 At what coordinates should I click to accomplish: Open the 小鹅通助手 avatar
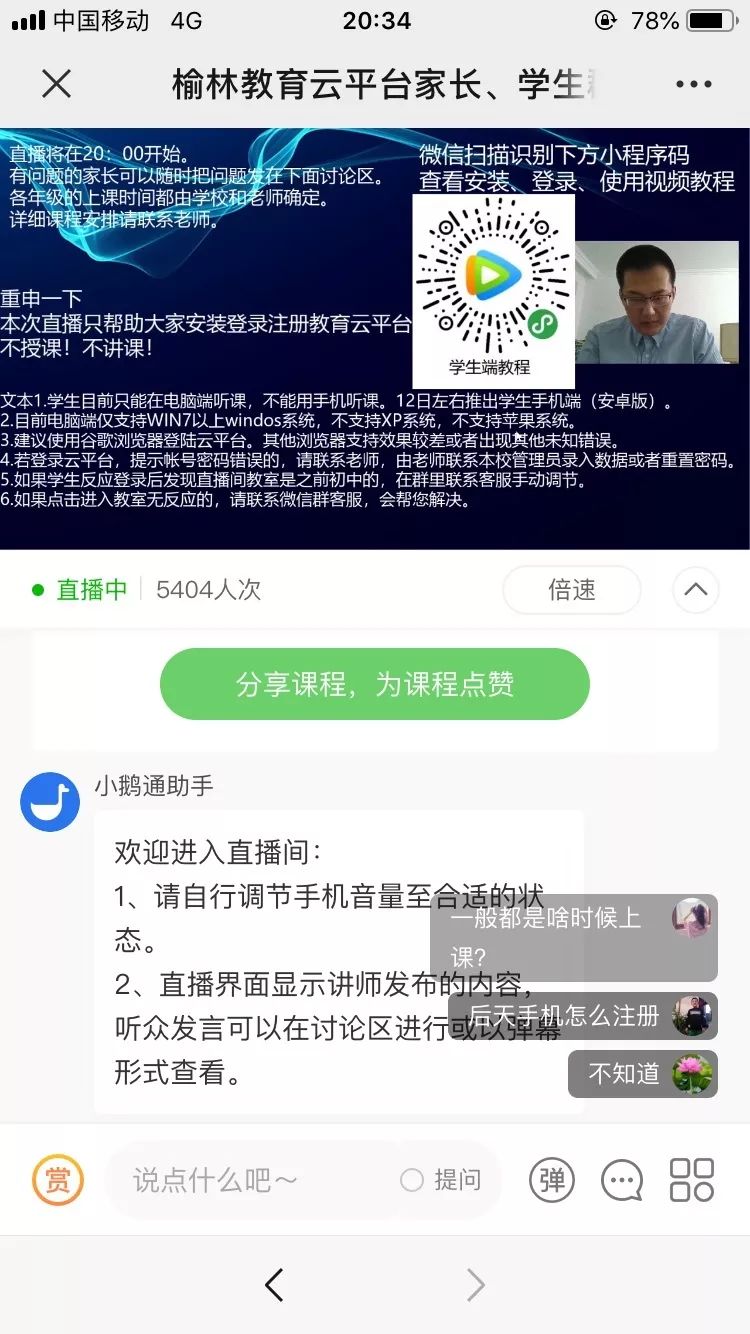50,802
